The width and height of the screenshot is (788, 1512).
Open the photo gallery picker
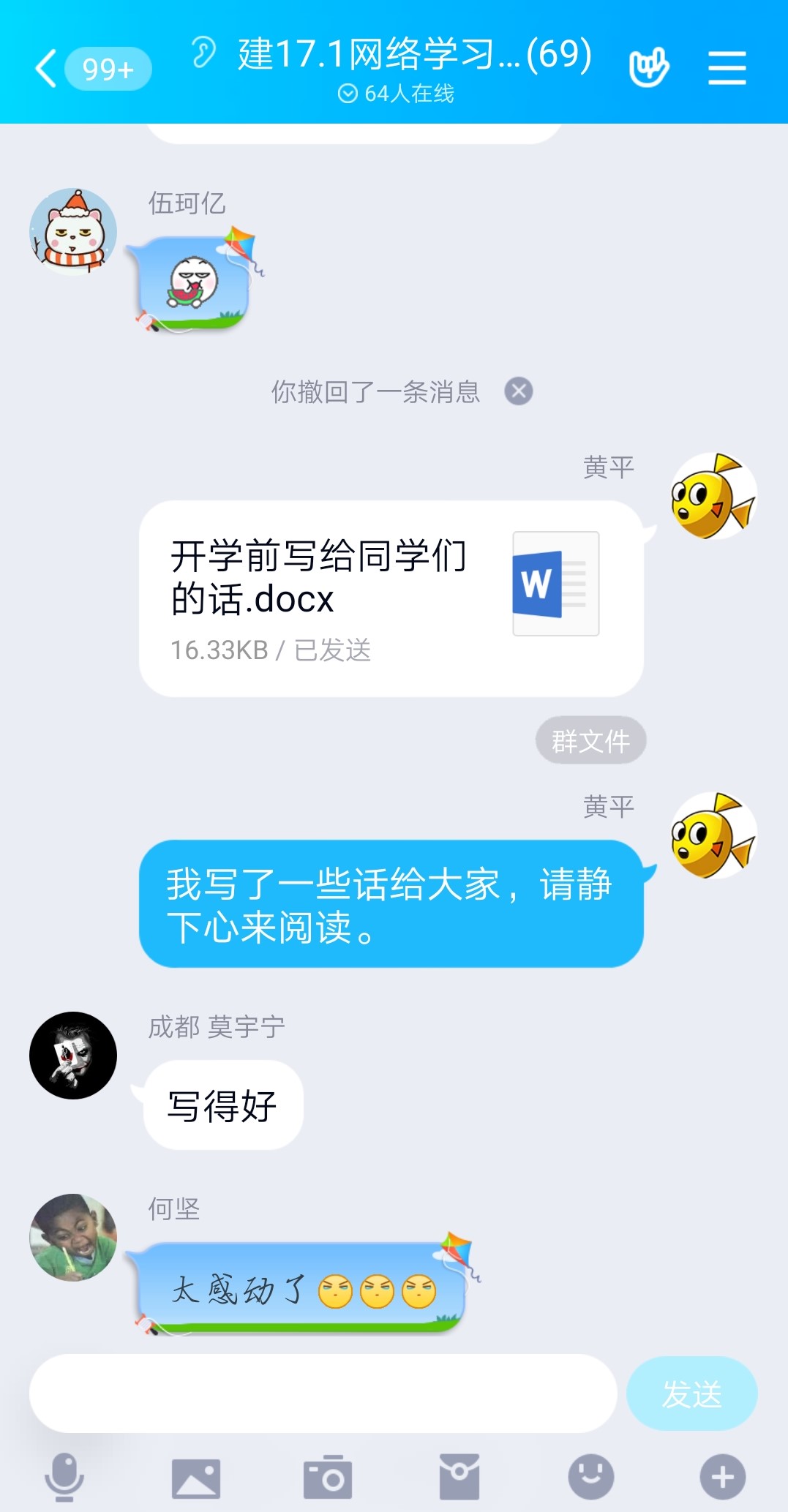[x=196, y=1478]
